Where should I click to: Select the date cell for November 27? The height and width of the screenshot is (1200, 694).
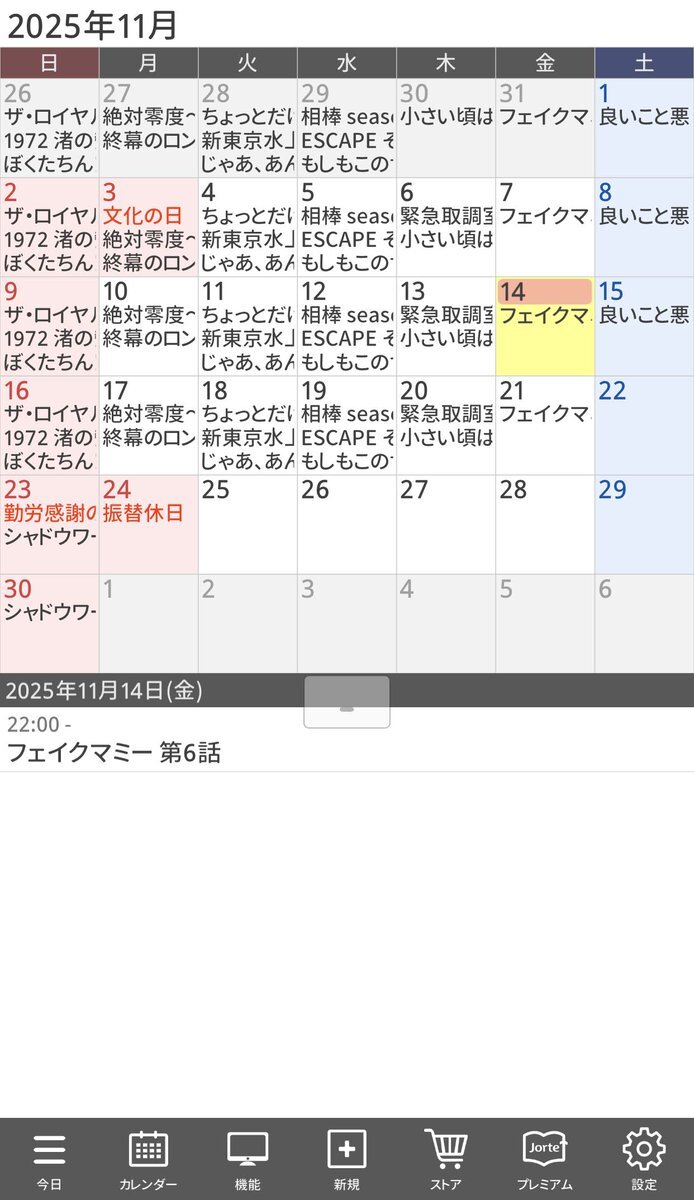click(x=446, y=524)
